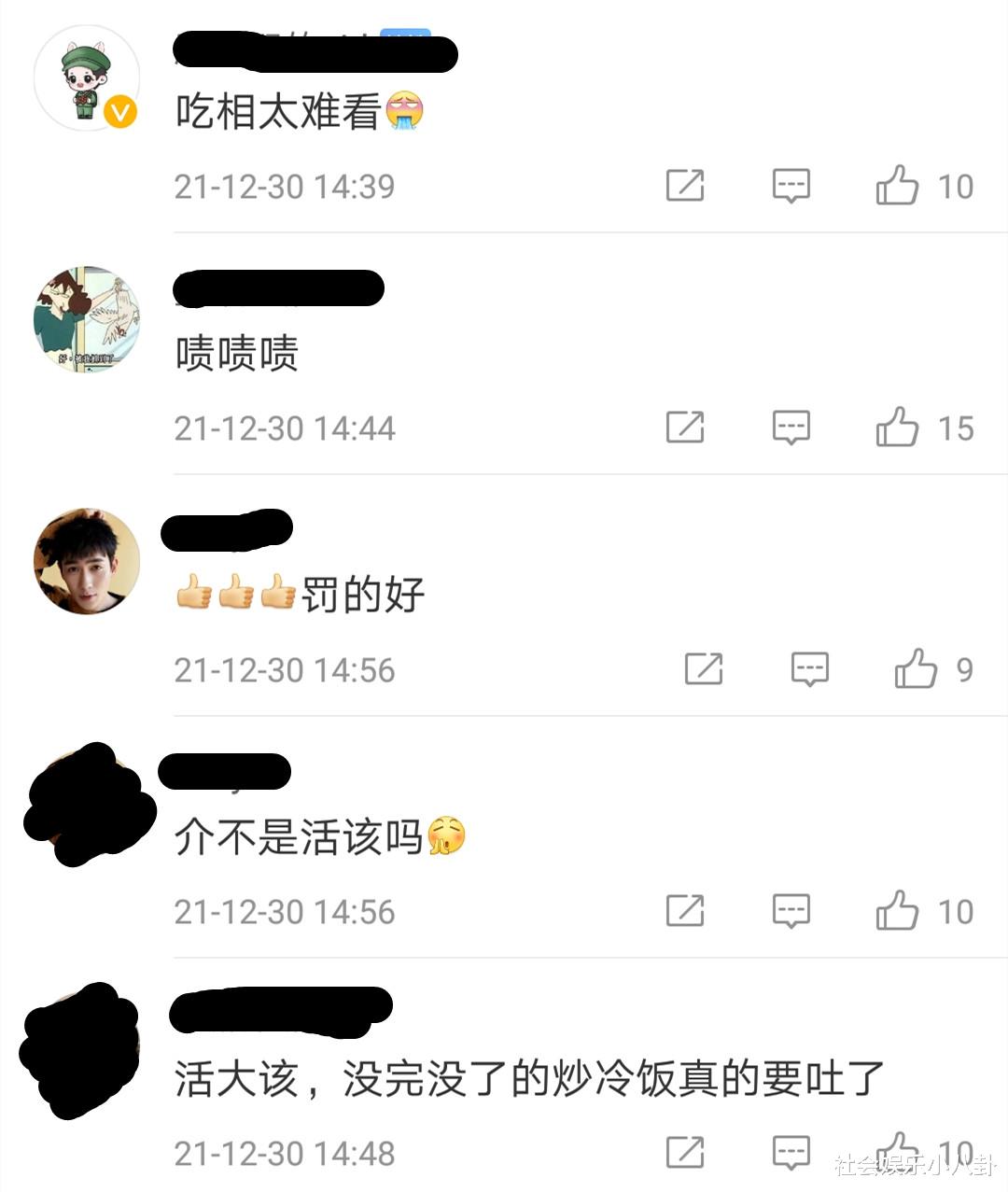Click the comment bubble icon next to the 14:39 time
The image size is (1008, 1192).
pos(791,186)
